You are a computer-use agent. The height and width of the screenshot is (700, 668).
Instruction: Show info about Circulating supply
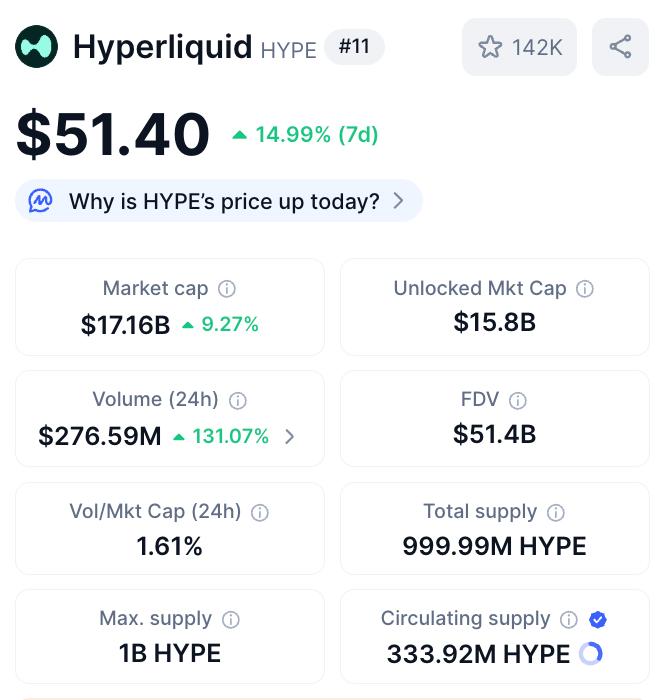[569, 619]
